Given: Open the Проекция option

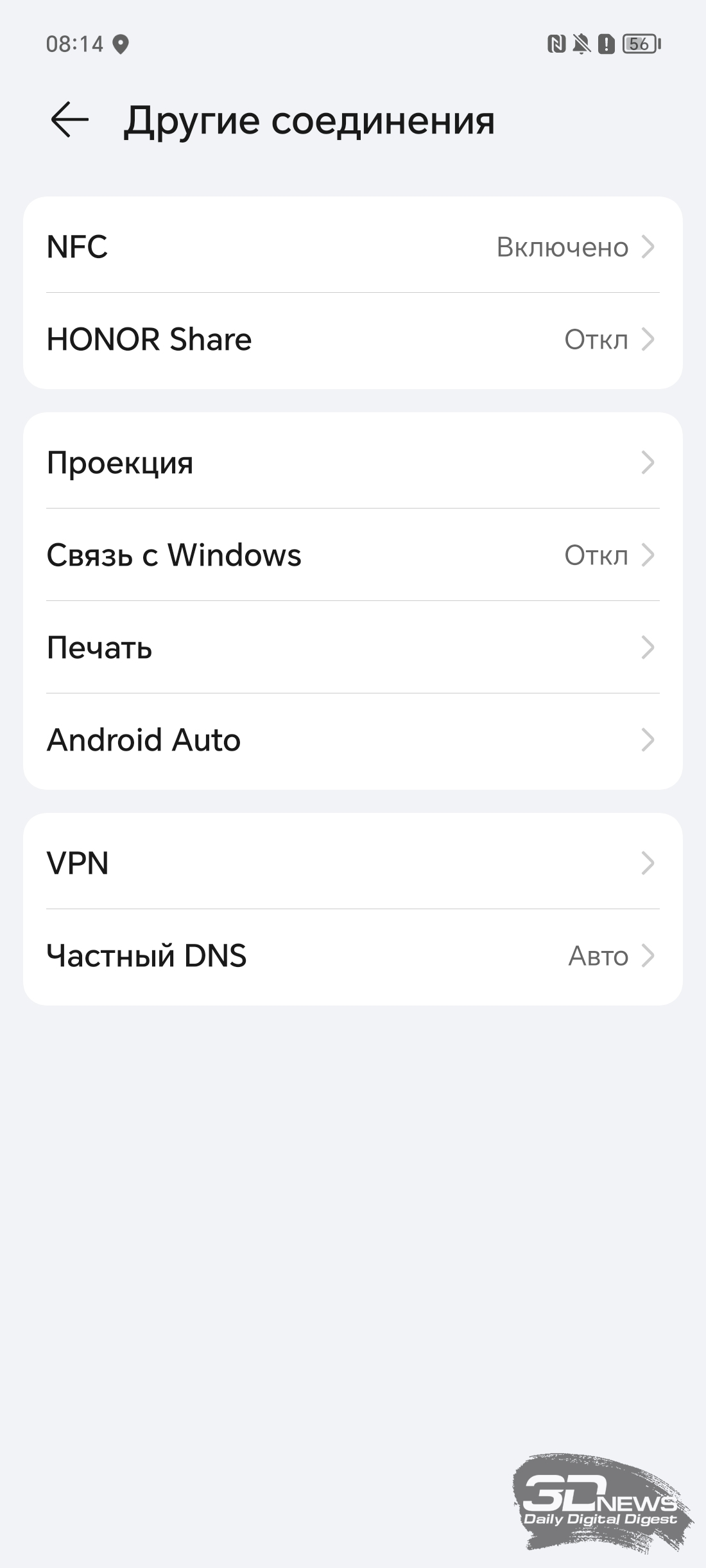Looking at the screenshot, I should [353, 462].
